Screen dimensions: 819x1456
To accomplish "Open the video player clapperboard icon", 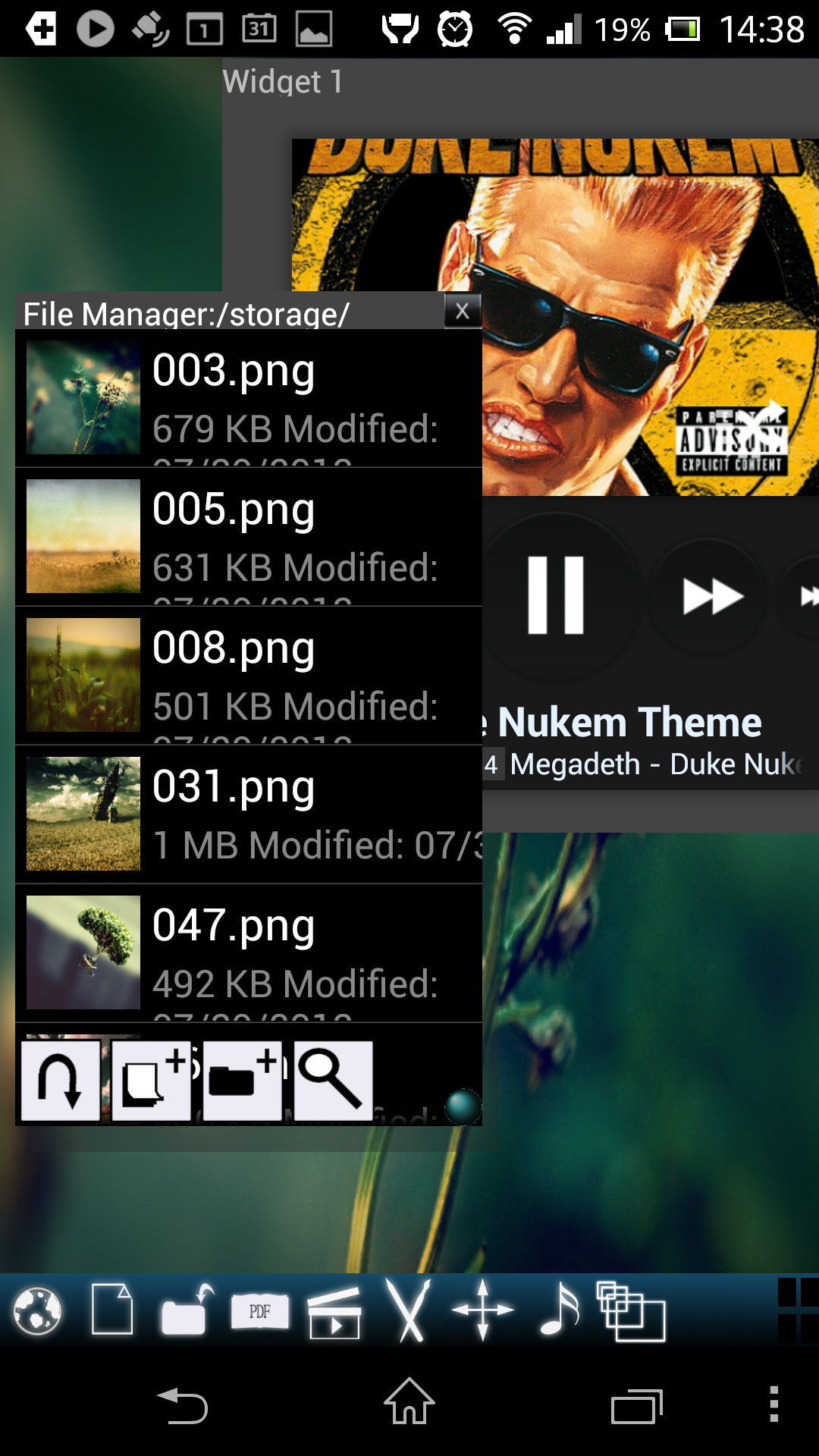I will coord(334,1313).
